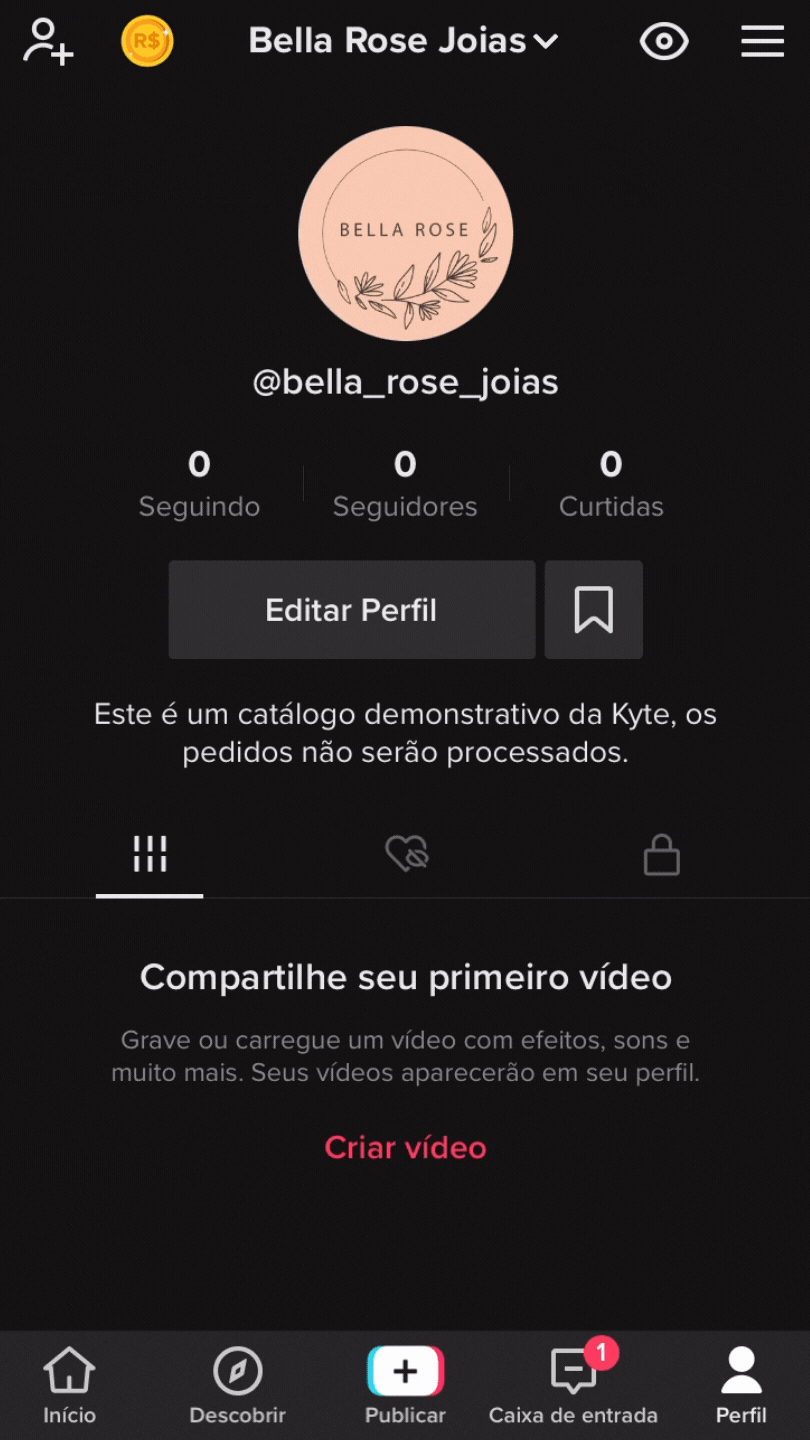Image resolution: width=810 pixels, height=1440 pixels.
Task: Show private videos via the lock tab
Action: coord(662,853)
